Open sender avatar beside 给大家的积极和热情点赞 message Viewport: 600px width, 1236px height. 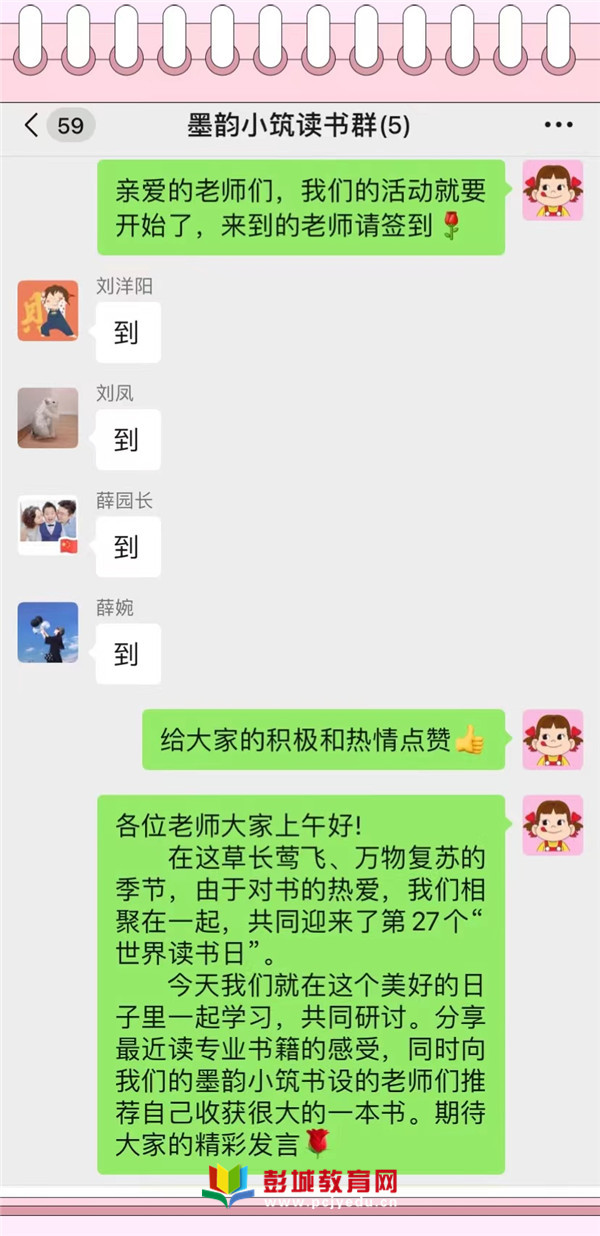552,739
